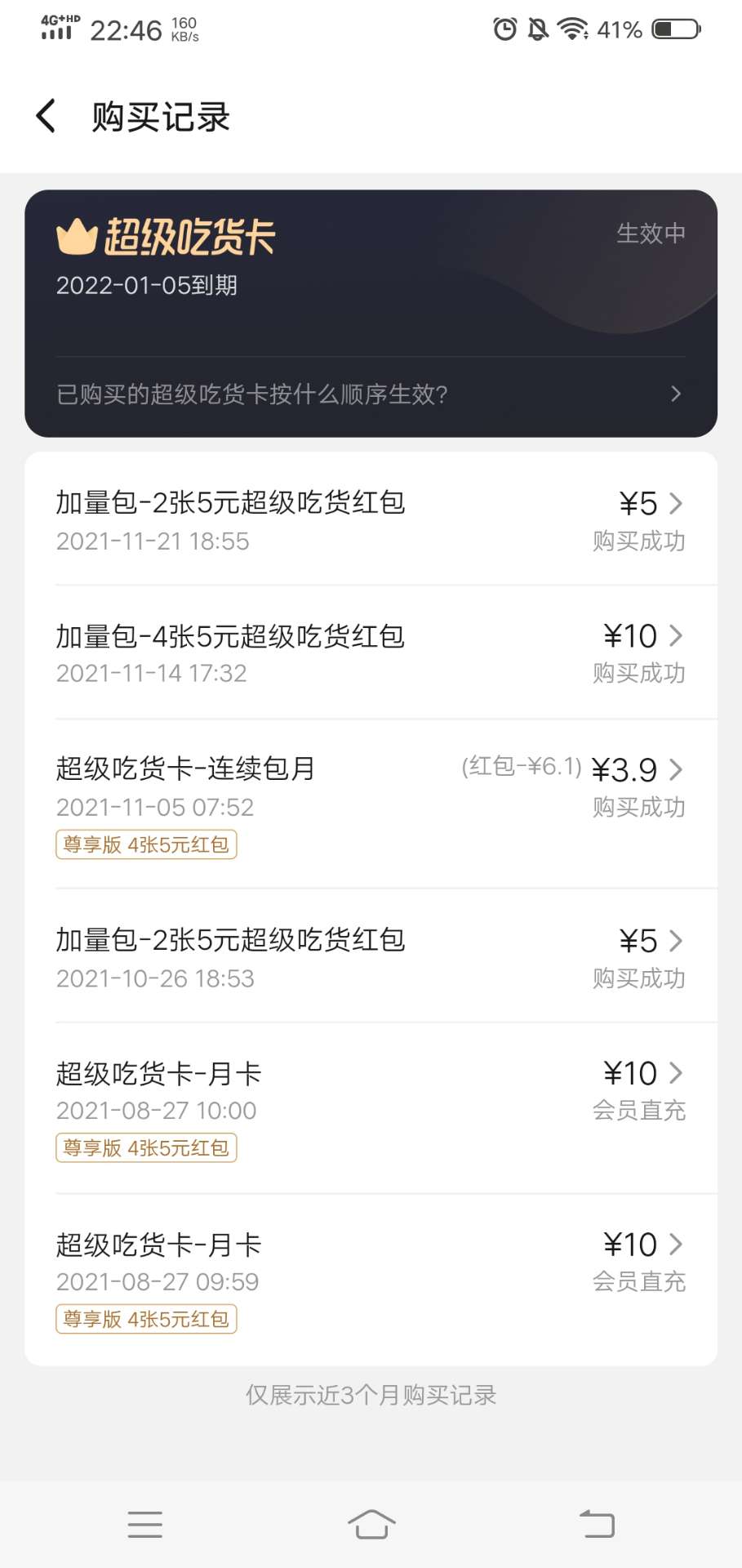The image size is (742, 1568).
Task: Open 已购买的超级吃货卡按什么顺序生效? help link
Action: click(371, 394)
